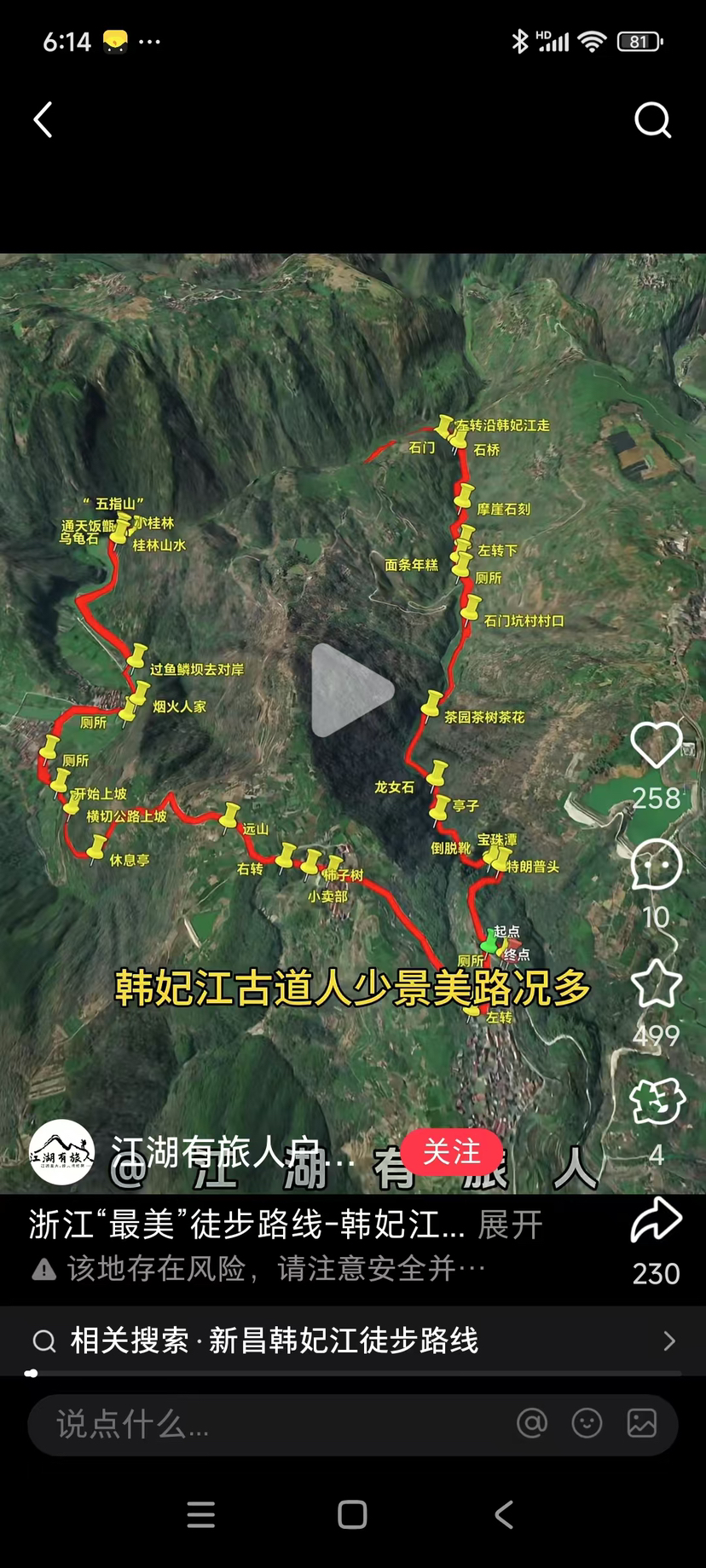
Task: Play the paused hiking route video
Action: pos(352,690)
